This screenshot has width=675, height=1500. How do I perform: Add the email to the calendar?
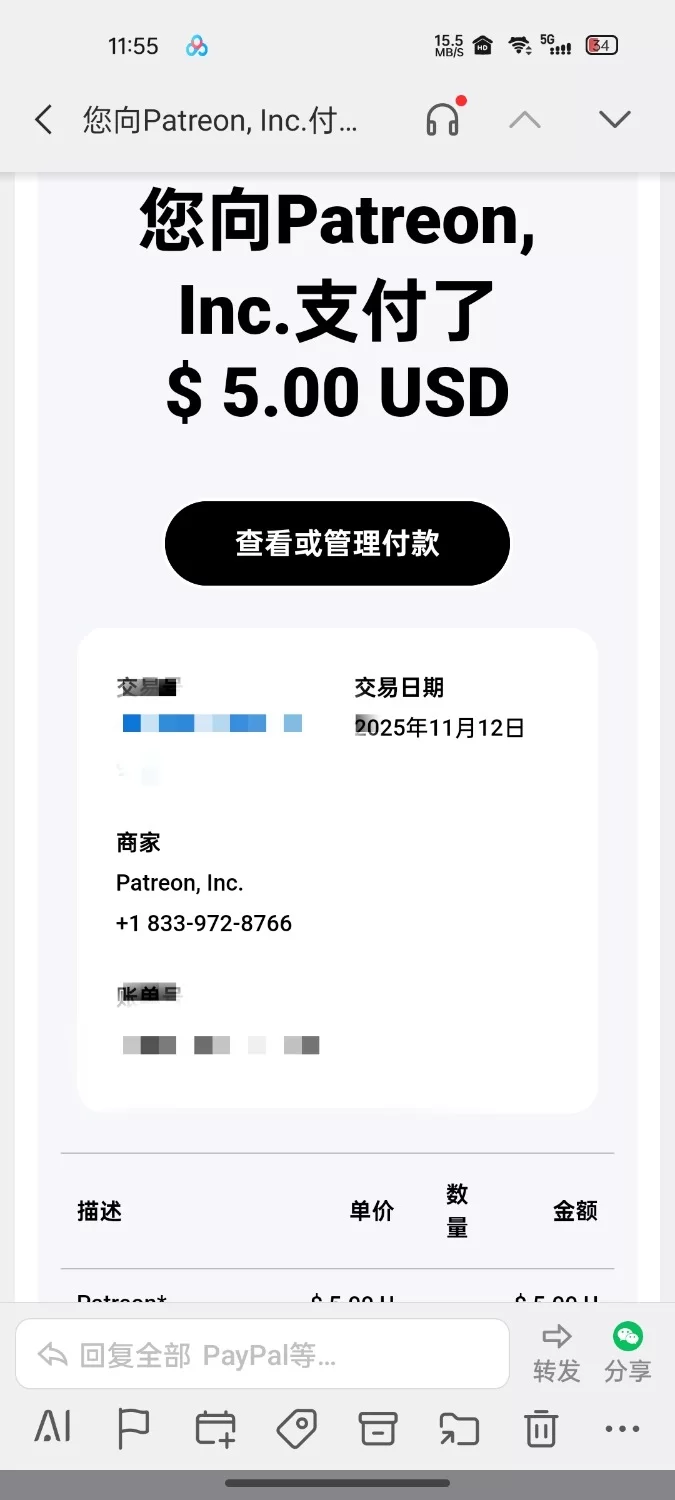[215, 1429]
